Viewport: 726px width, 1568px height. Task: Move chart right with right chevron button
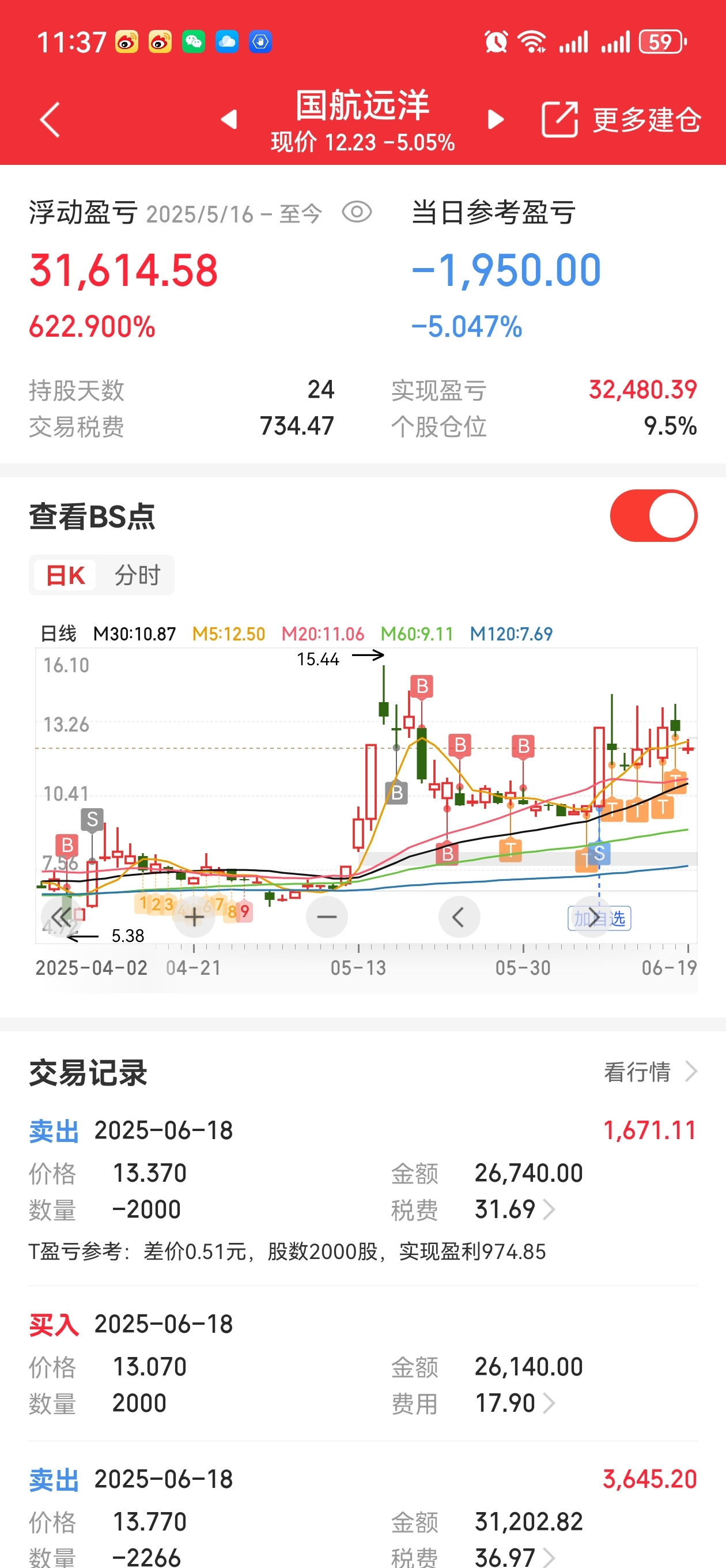point(593,917)
